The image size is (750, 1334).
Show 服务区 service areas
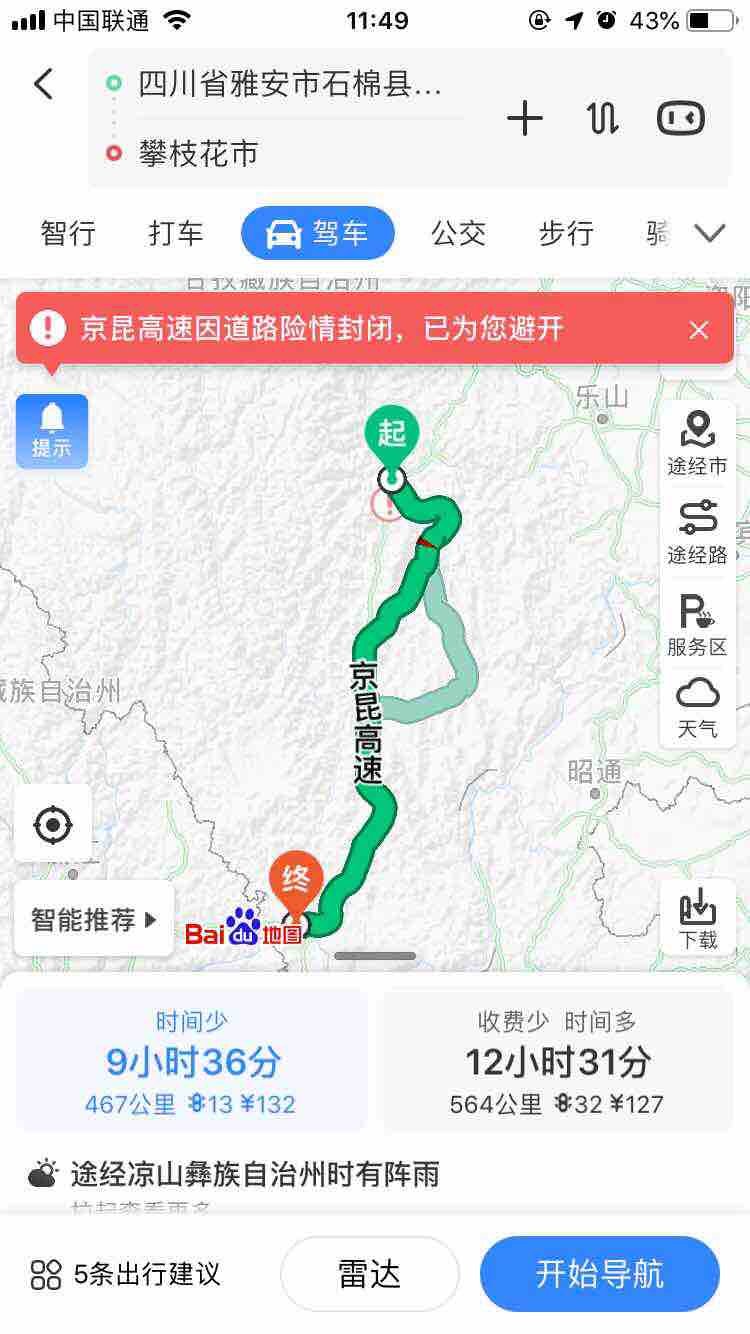coord(697,624)
